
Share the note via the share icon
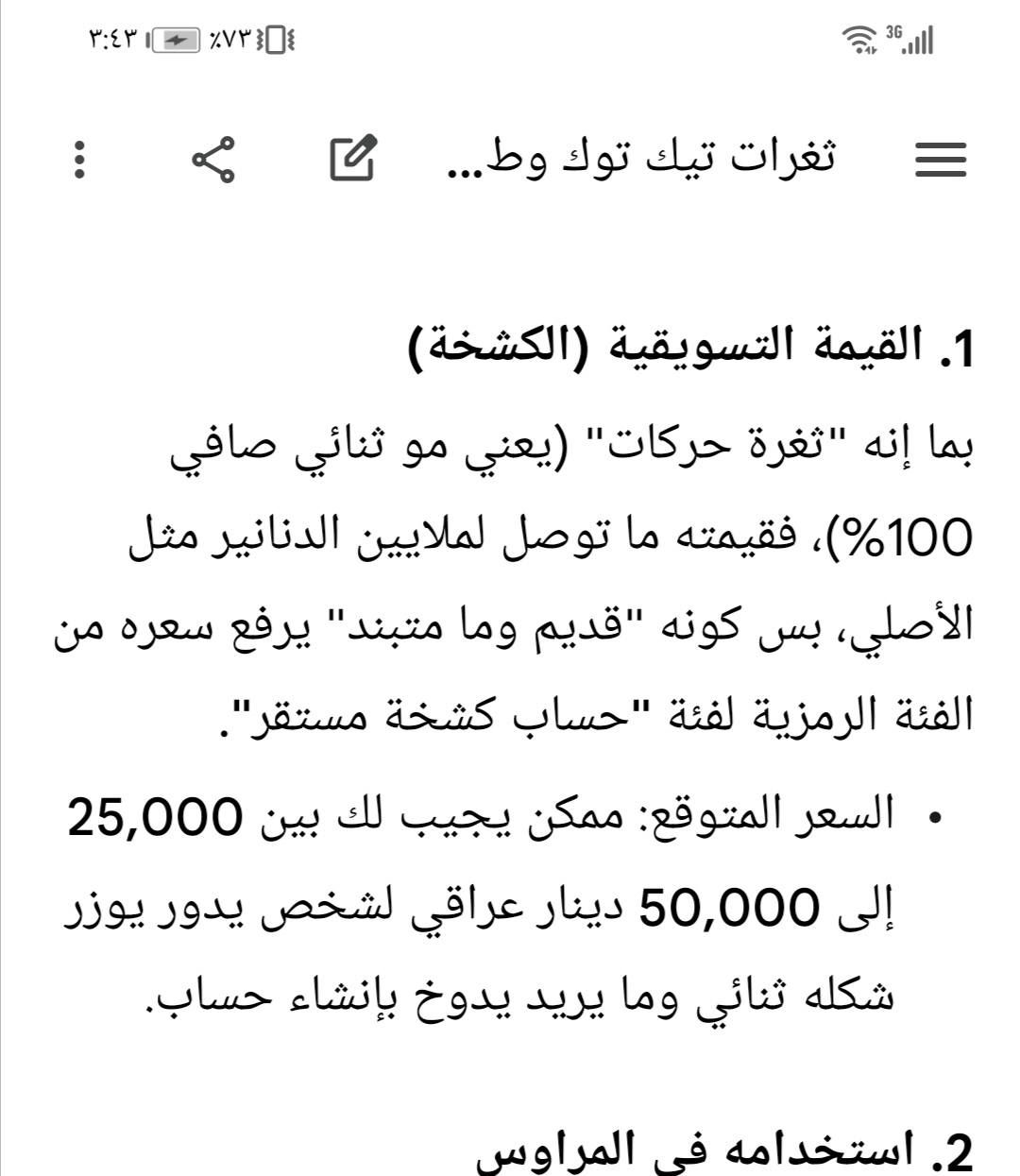(213, 161)
